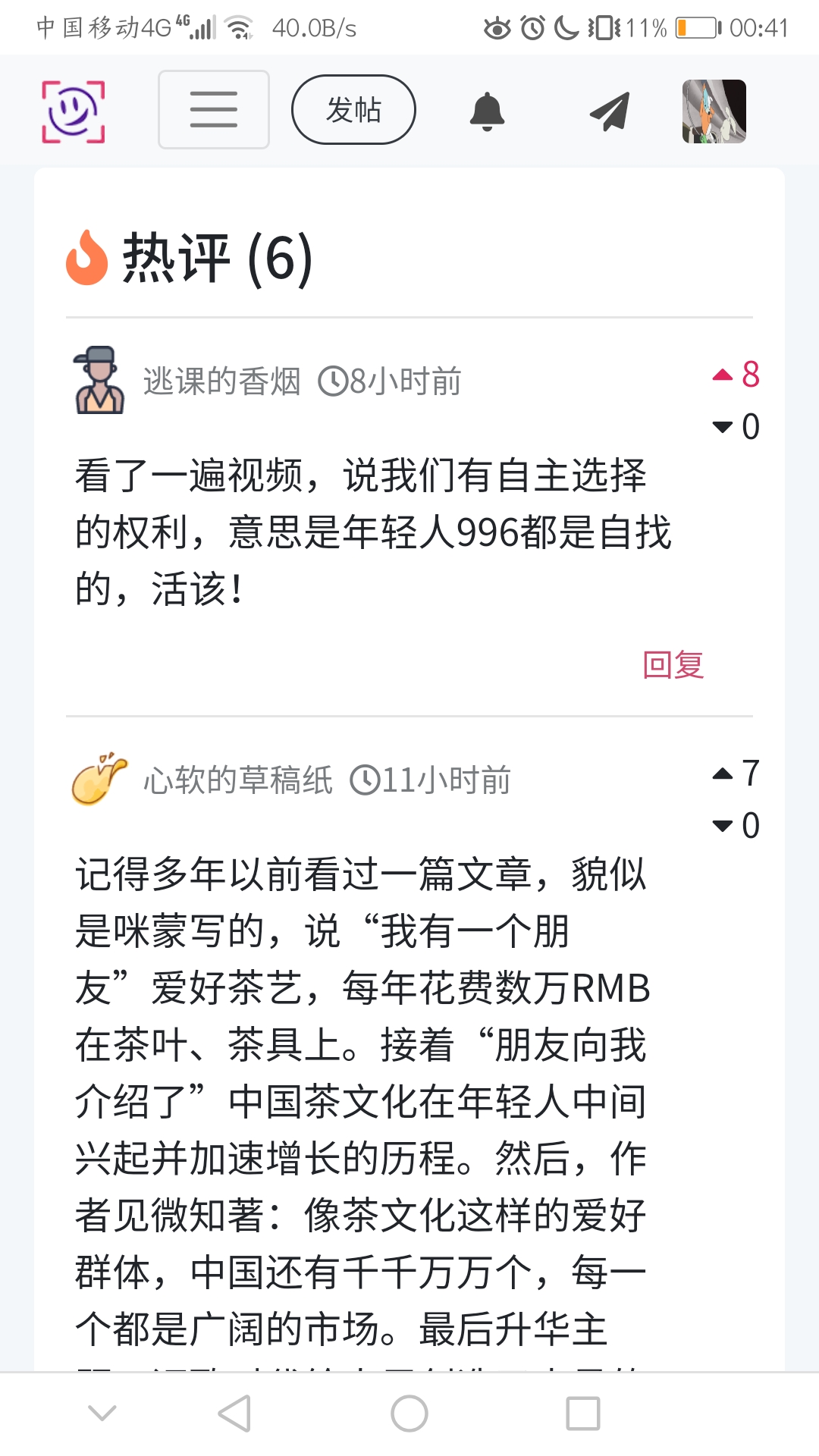View 心软的草稿纸's profile
Image resolution: width=819 pixels, height=1456 pixels.
238,780
